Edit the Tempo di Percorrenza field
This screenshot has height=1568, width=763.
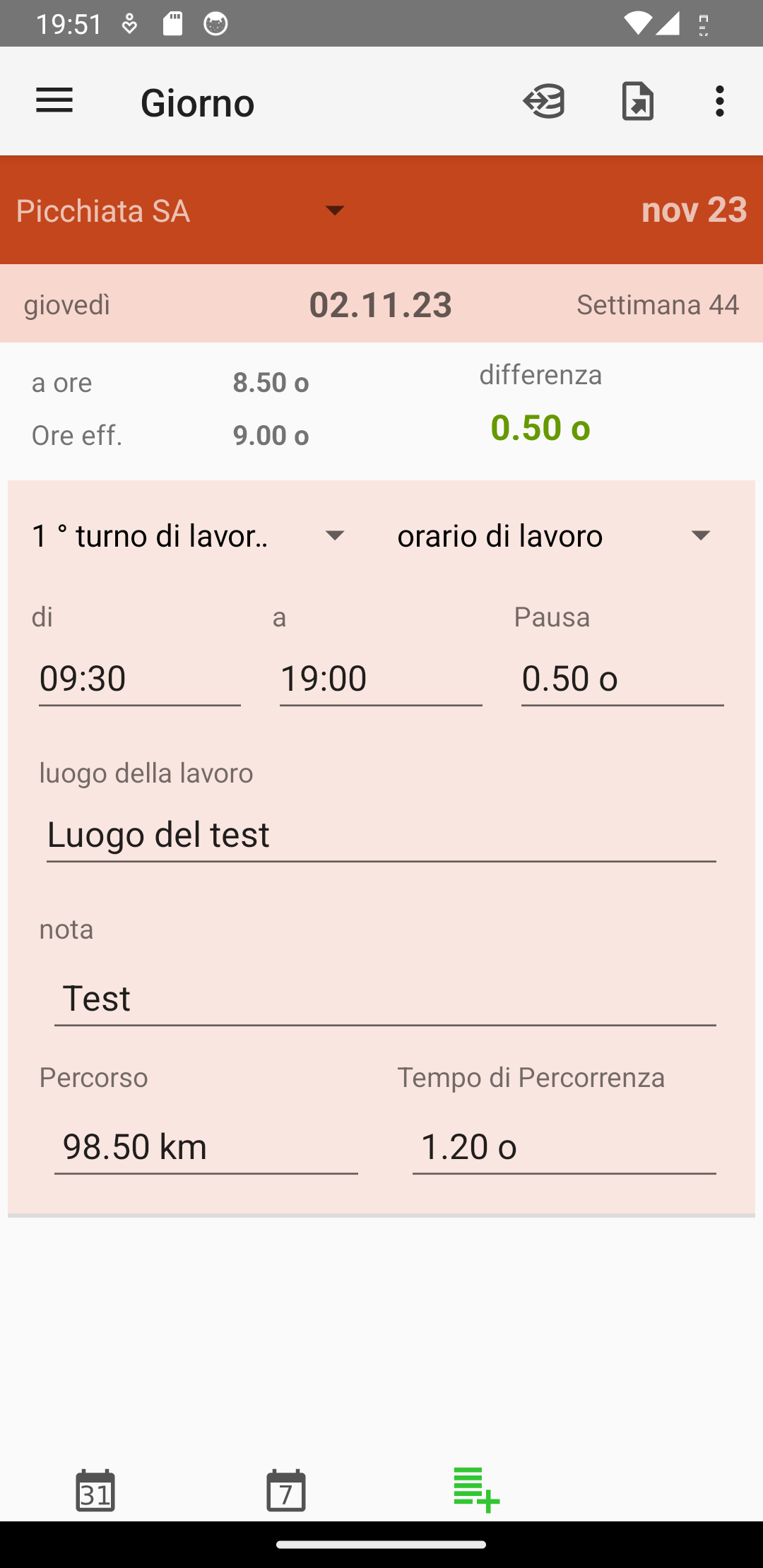(x=564, y=1146)
